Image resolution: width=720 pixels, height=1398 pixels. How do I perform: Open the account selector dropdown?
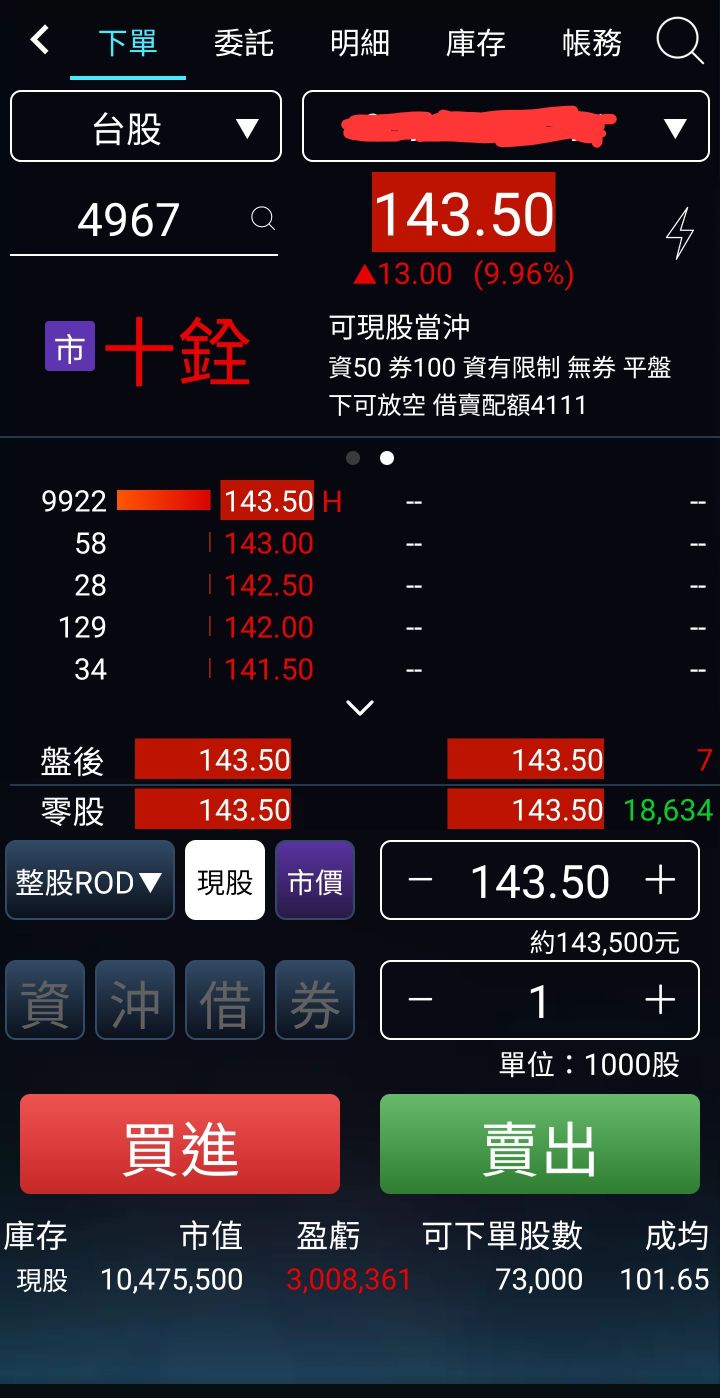[505, 127]
